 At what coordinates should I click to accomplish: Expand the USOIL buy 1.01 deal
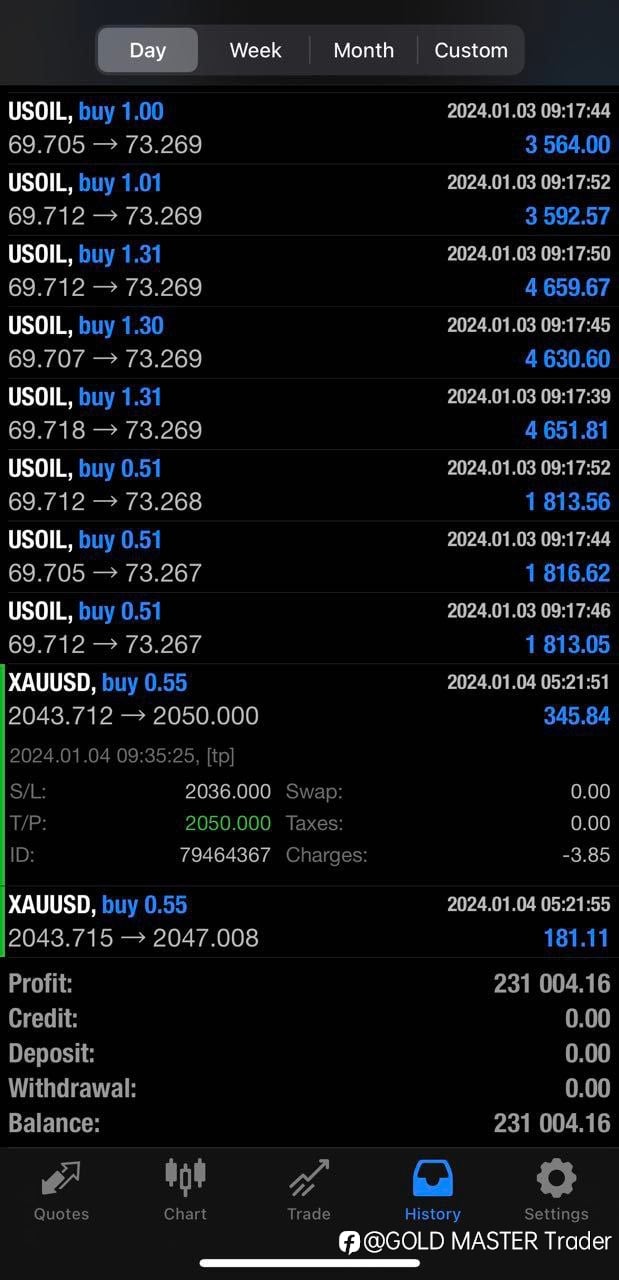point(309,200)
